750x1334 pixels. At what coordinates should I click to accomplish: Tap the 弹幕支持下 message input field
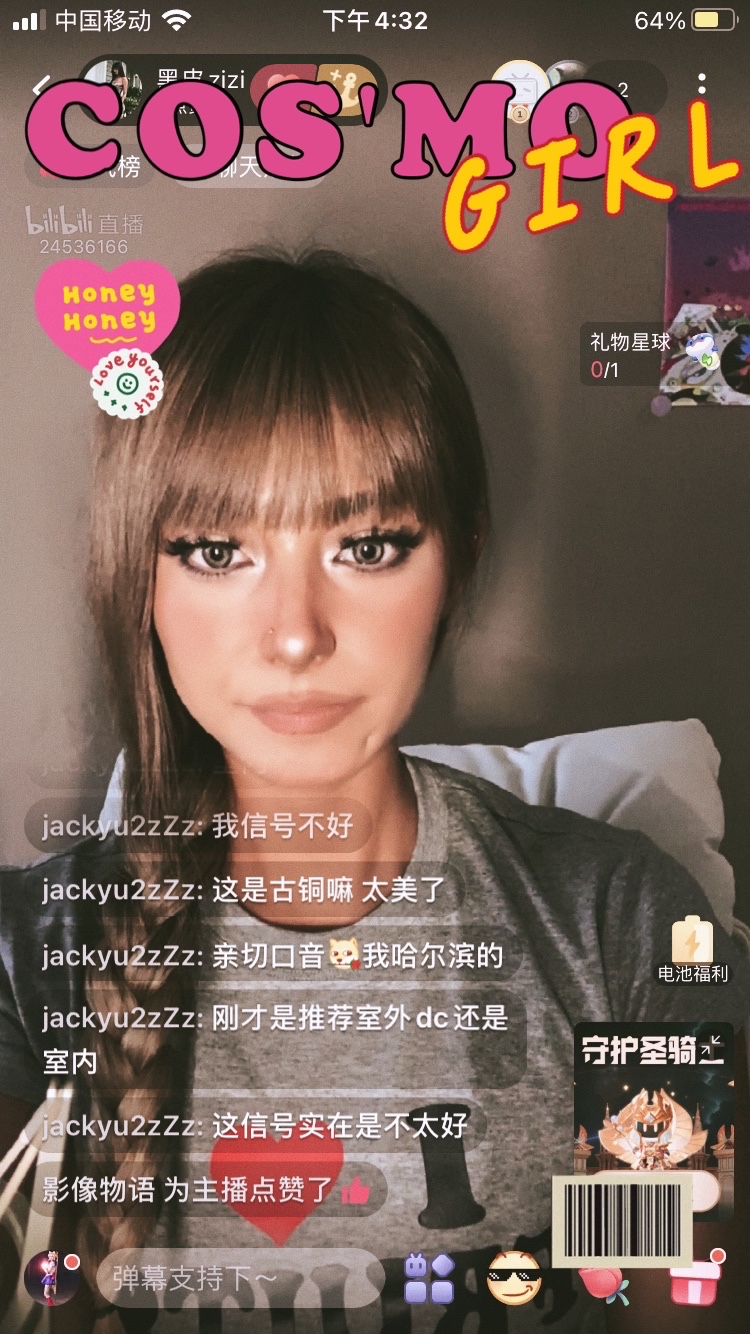pos(241,1278)
